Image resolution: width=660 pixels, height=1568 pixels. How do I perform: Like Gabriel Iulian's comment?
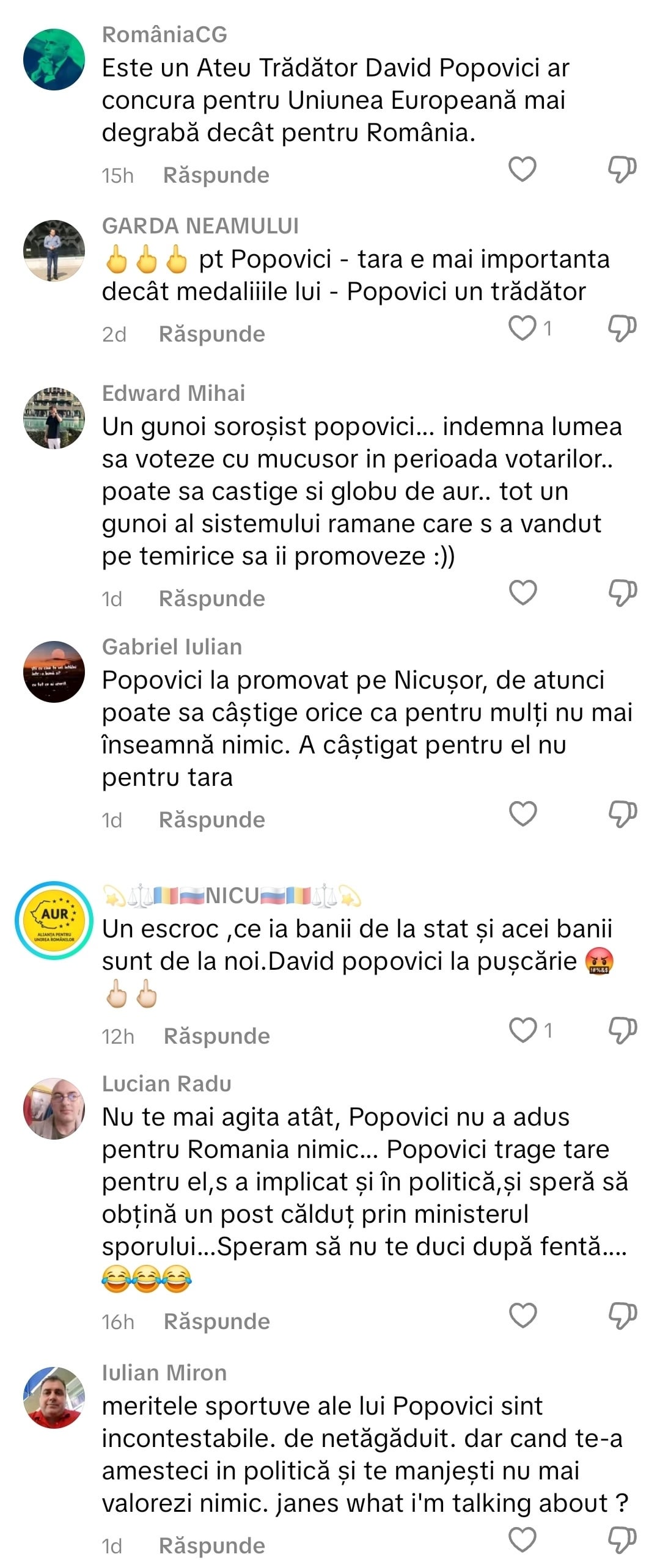pos(522,814)
